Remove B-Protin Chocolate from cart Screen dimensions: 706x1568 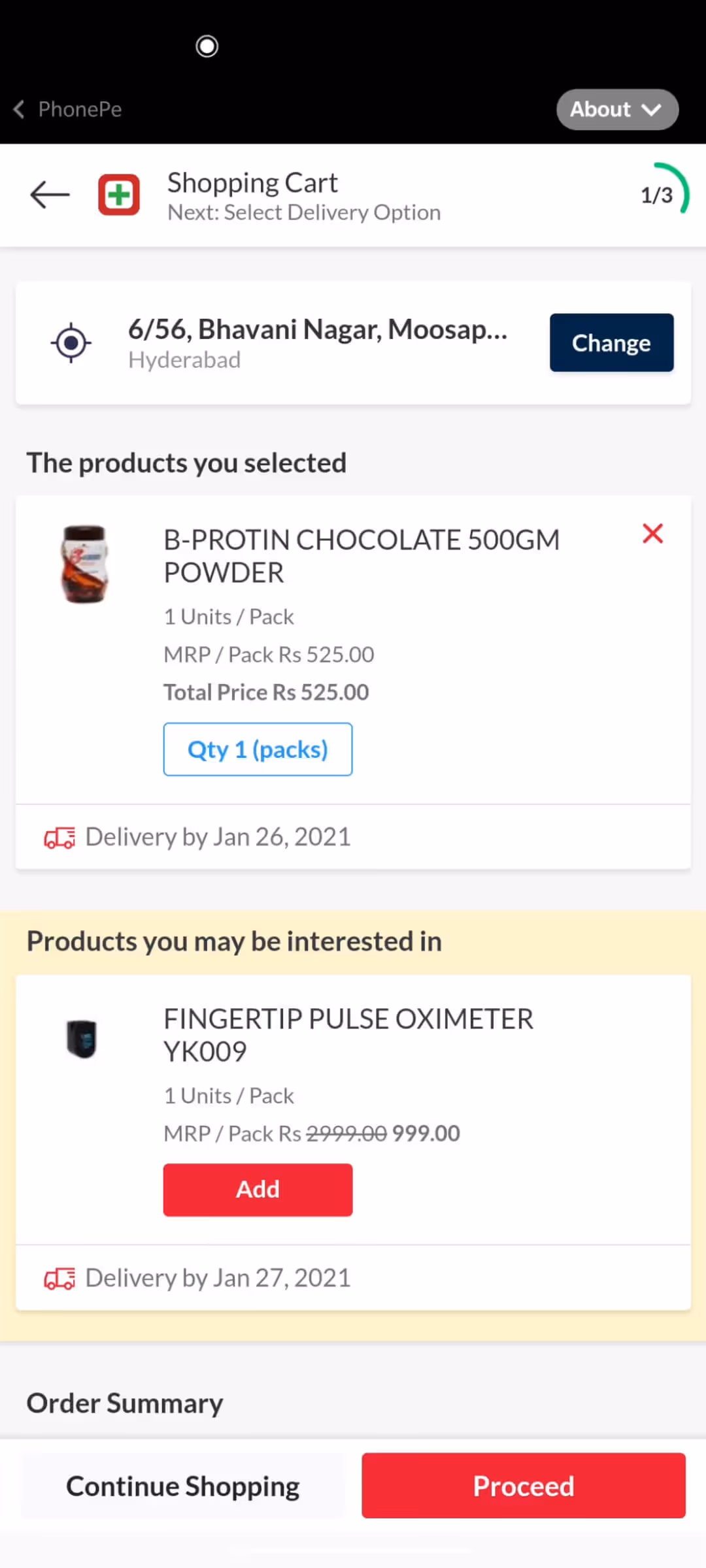point(652,534)
